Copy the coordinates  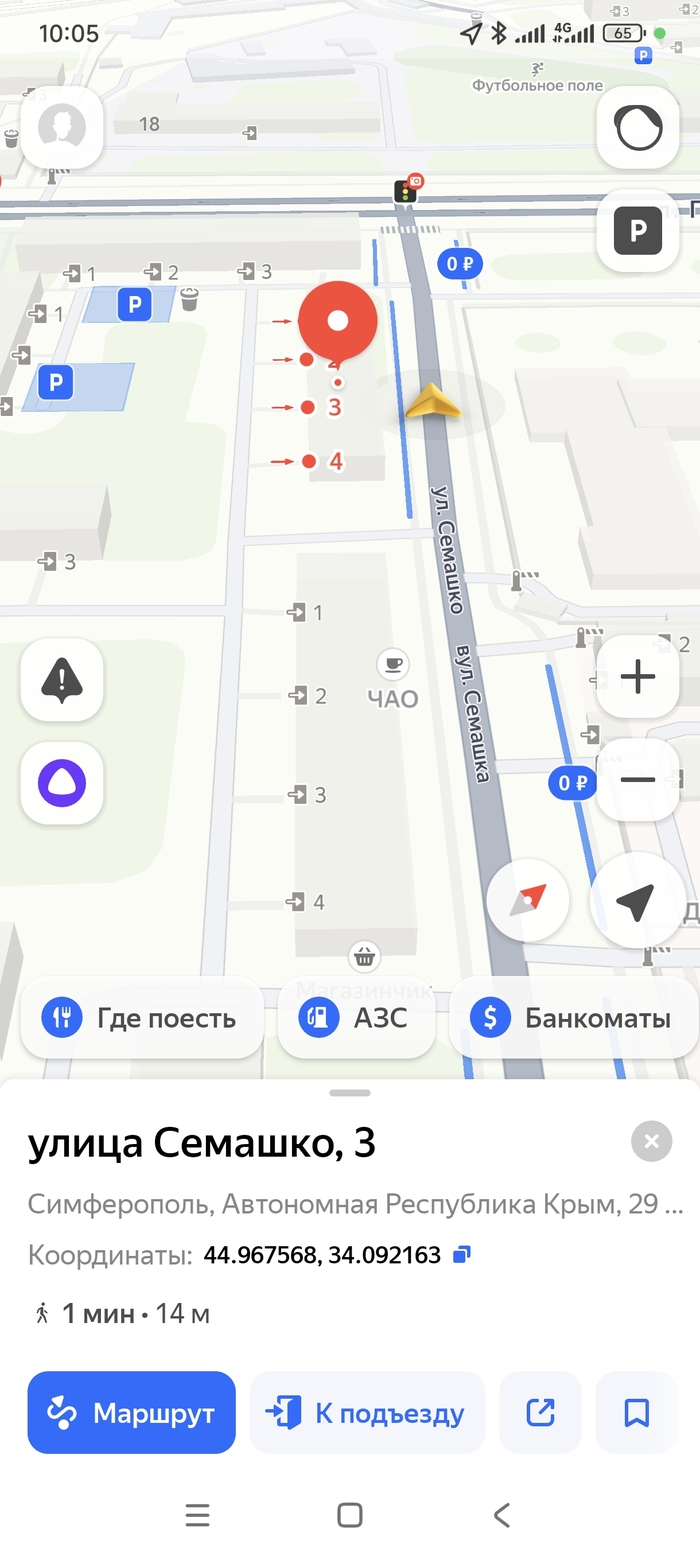(x=462, y=1254)
